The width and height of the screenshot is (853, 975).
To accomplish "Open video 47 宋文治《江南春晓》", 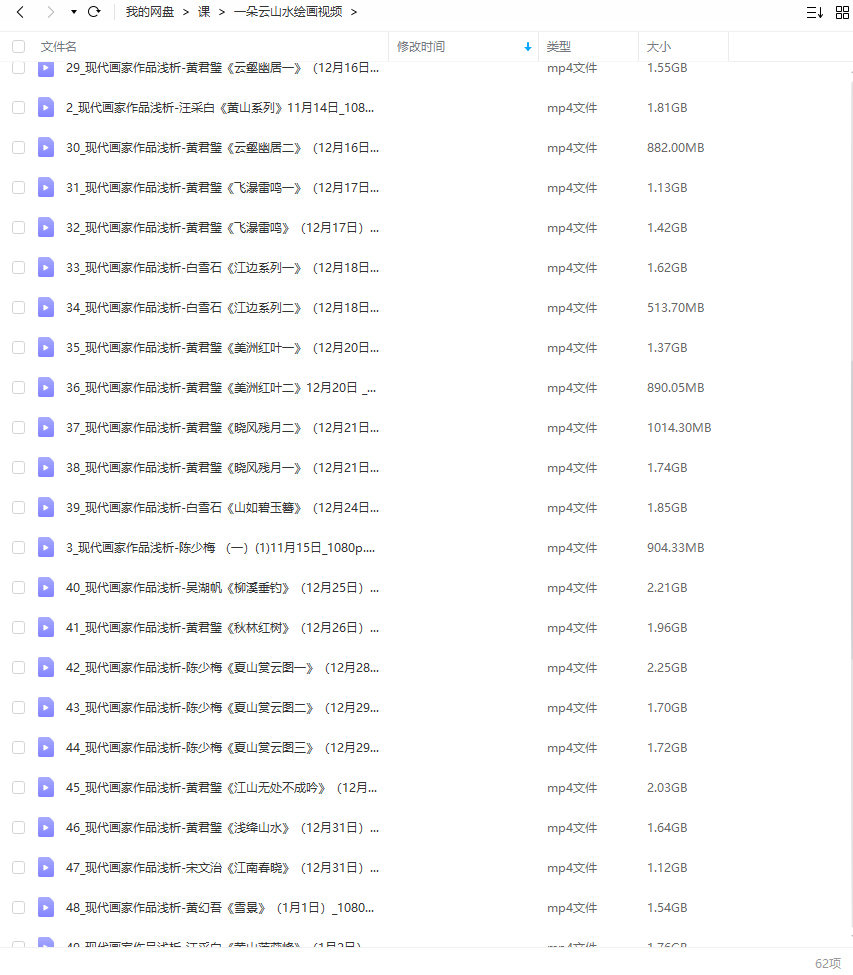I will (222, 867).
